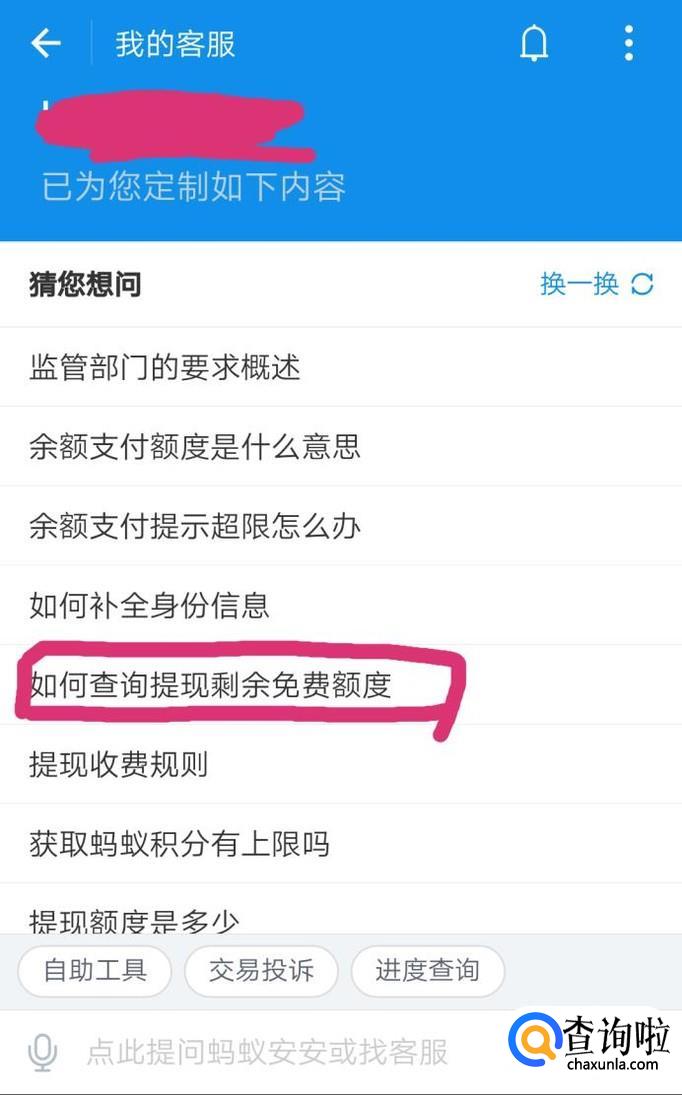Open the 进度查询 chip
Screen dimensions: 682x1095
tap(427, 971)
